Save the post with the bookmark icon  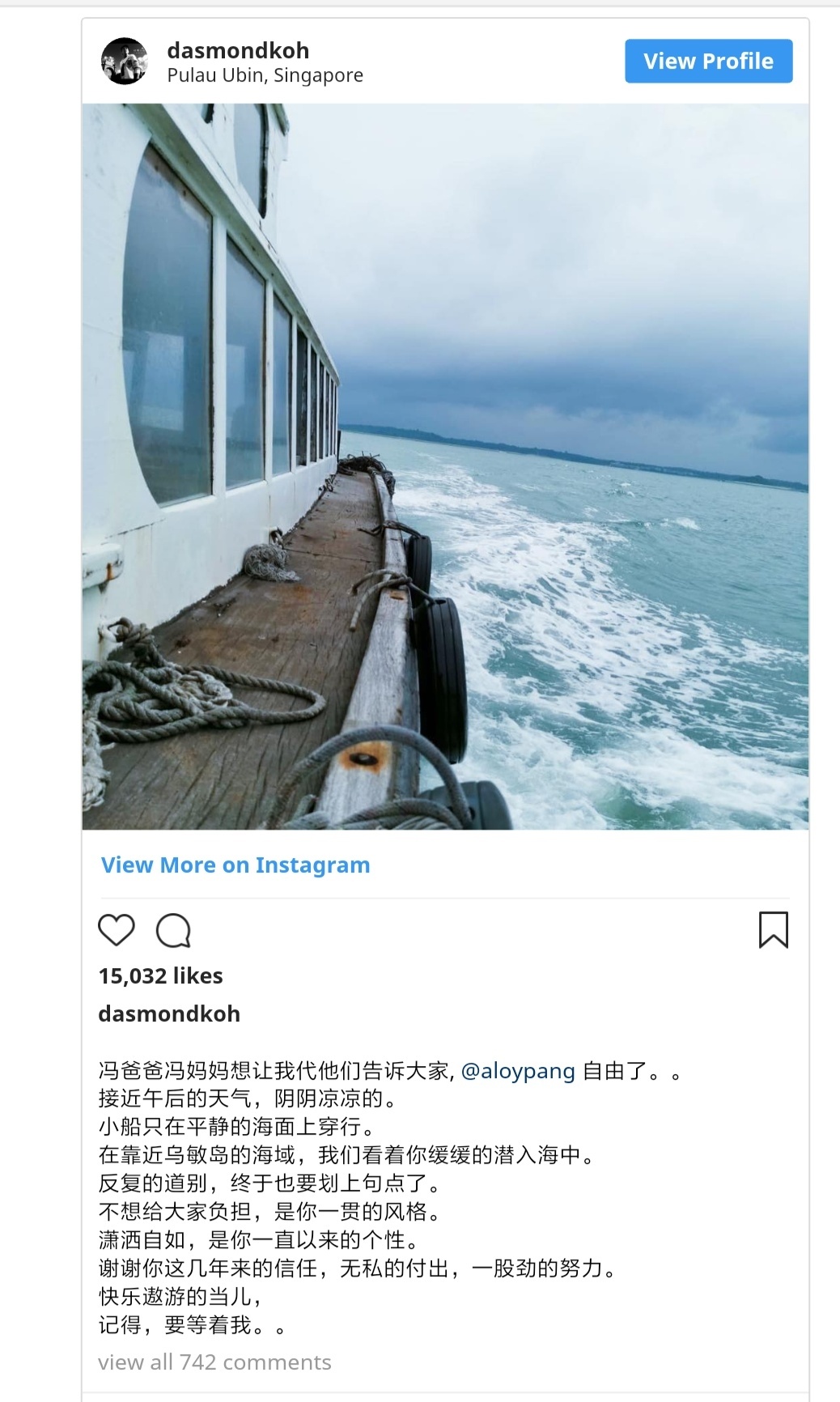pos(773,930)
